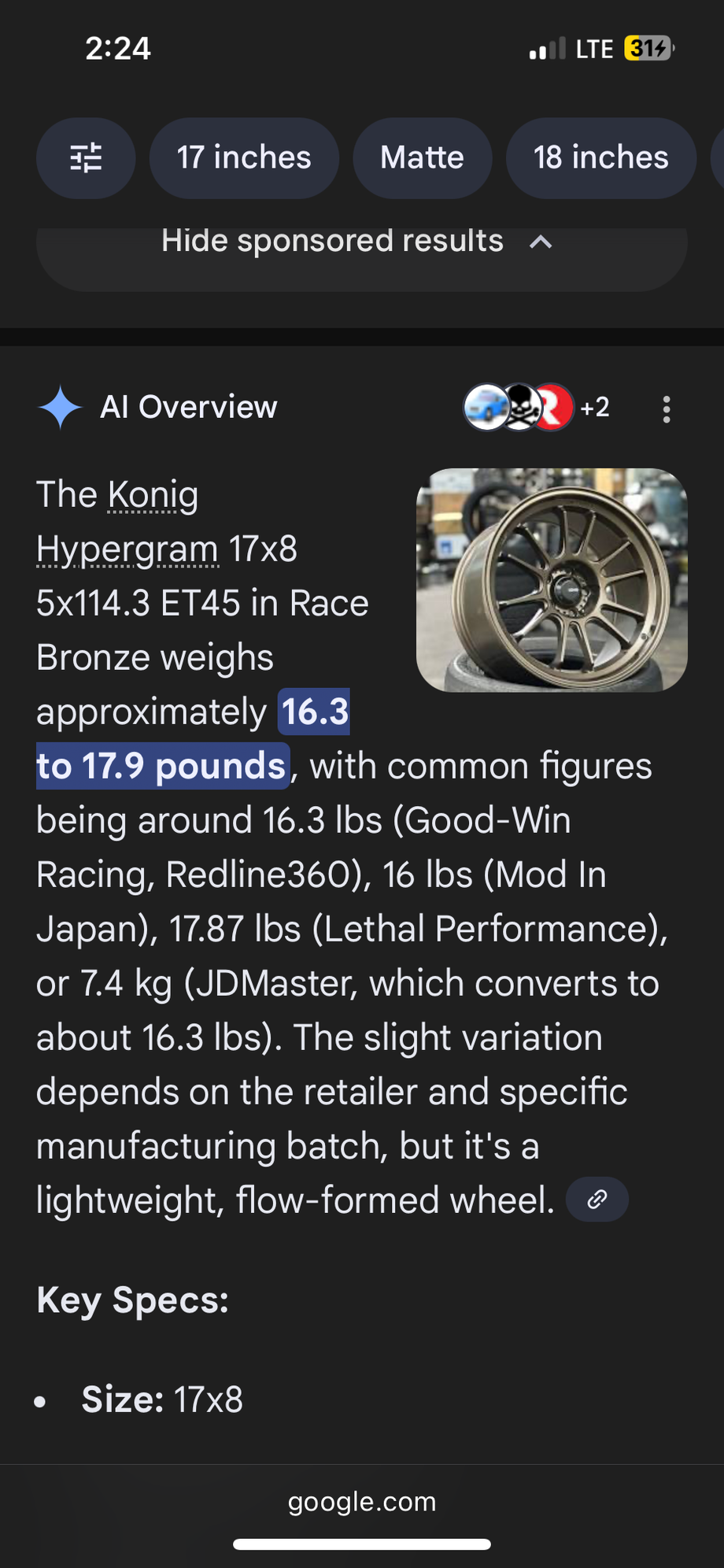Screen dimensions: 724x1568
Task: Tap the google.com address bar
Action: (x=361, y=1501)
